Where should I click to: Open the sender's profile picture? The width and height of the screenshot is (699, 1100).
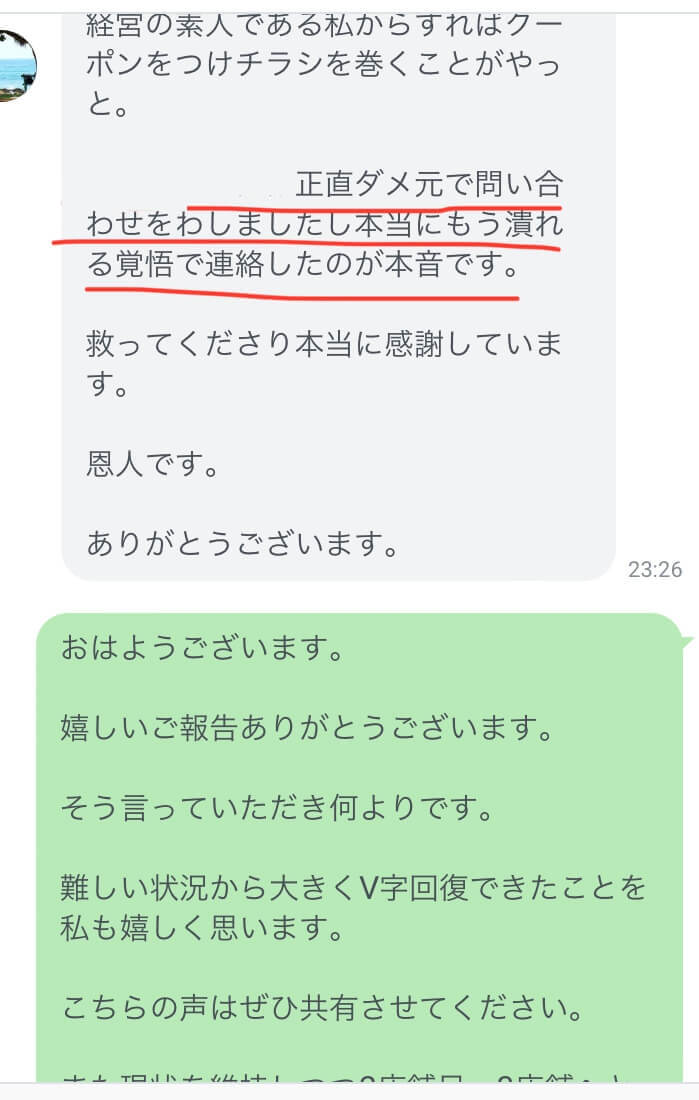click(x=15, y=66)
